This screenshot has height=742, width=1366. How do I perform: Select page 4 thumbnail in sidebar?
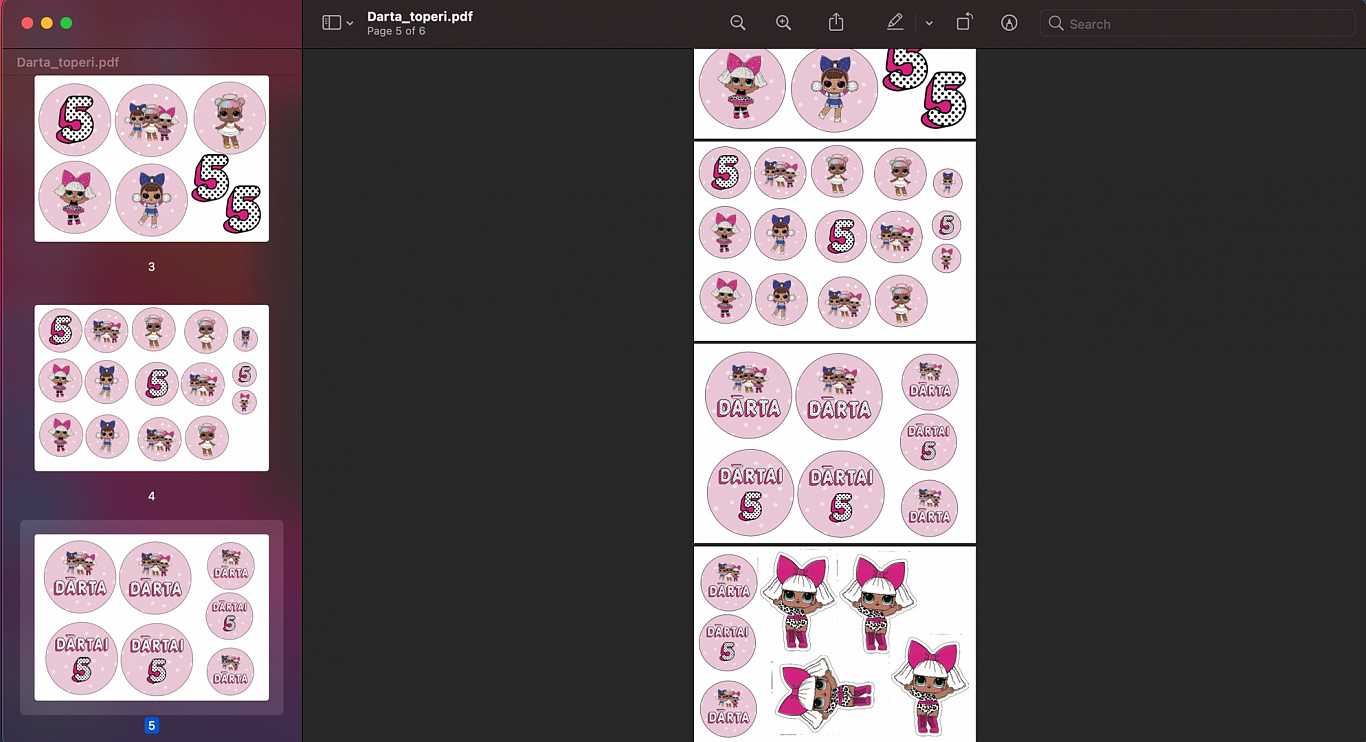tap(152, 388)
